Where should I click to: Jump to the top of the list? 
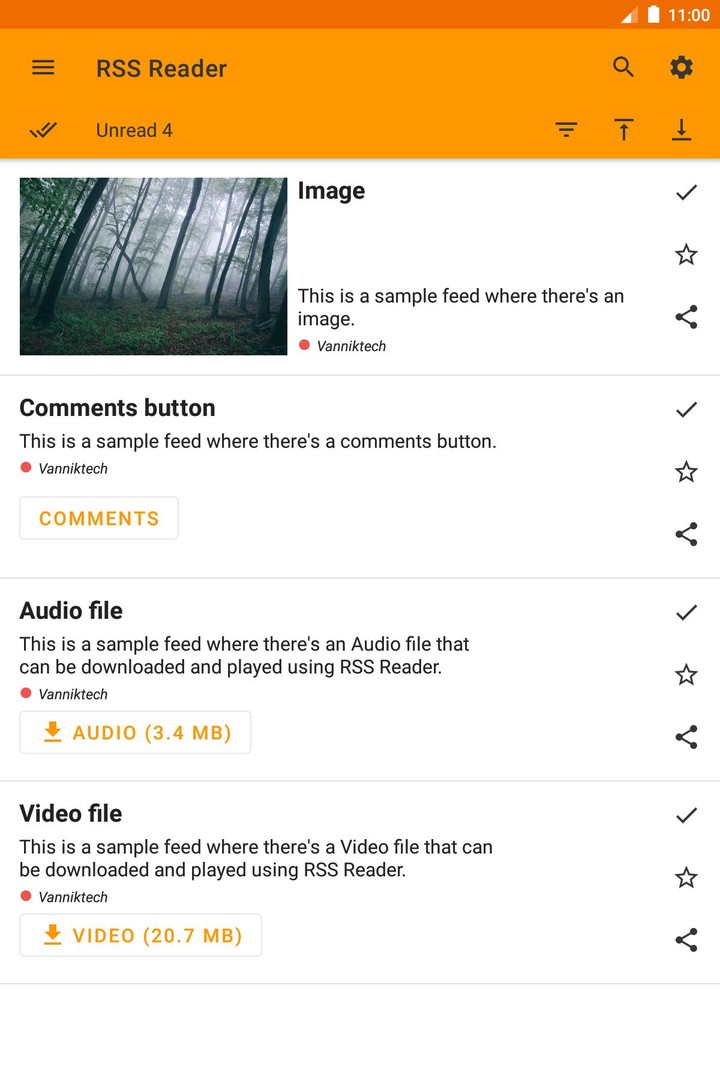[623, 130]
